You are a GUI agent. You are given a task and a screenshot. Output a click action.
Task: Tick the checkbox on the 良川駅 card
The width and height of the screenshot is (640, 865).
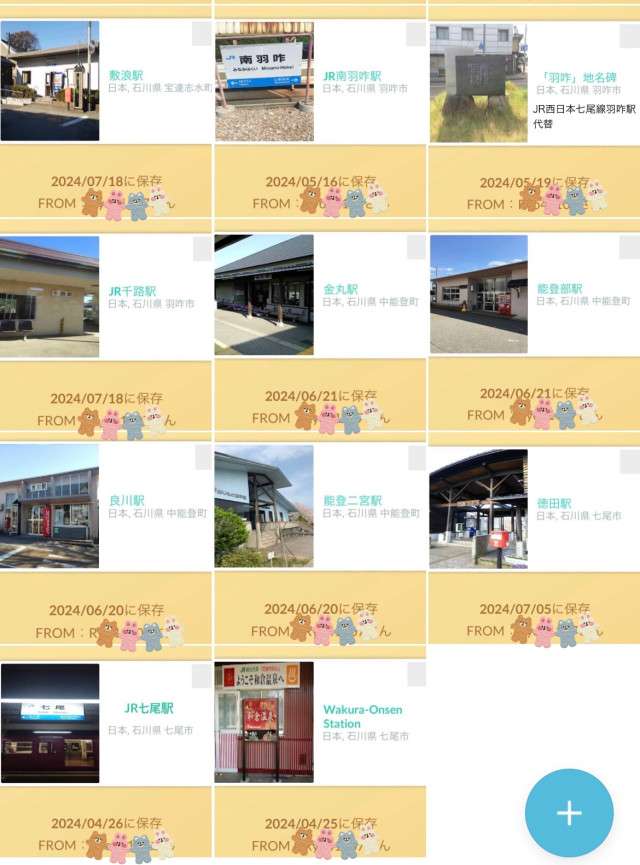pos(202,459)
